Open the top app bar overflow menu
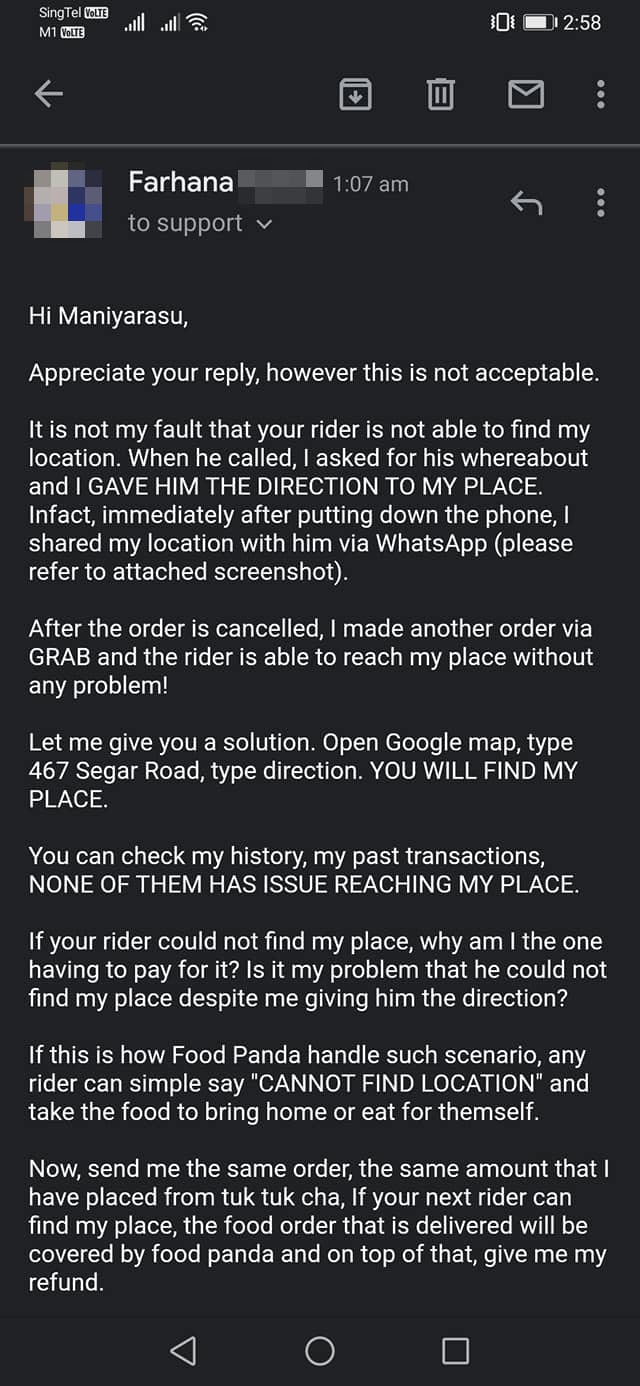Screen dimensions: 640x1386 [x=600, y=95]
